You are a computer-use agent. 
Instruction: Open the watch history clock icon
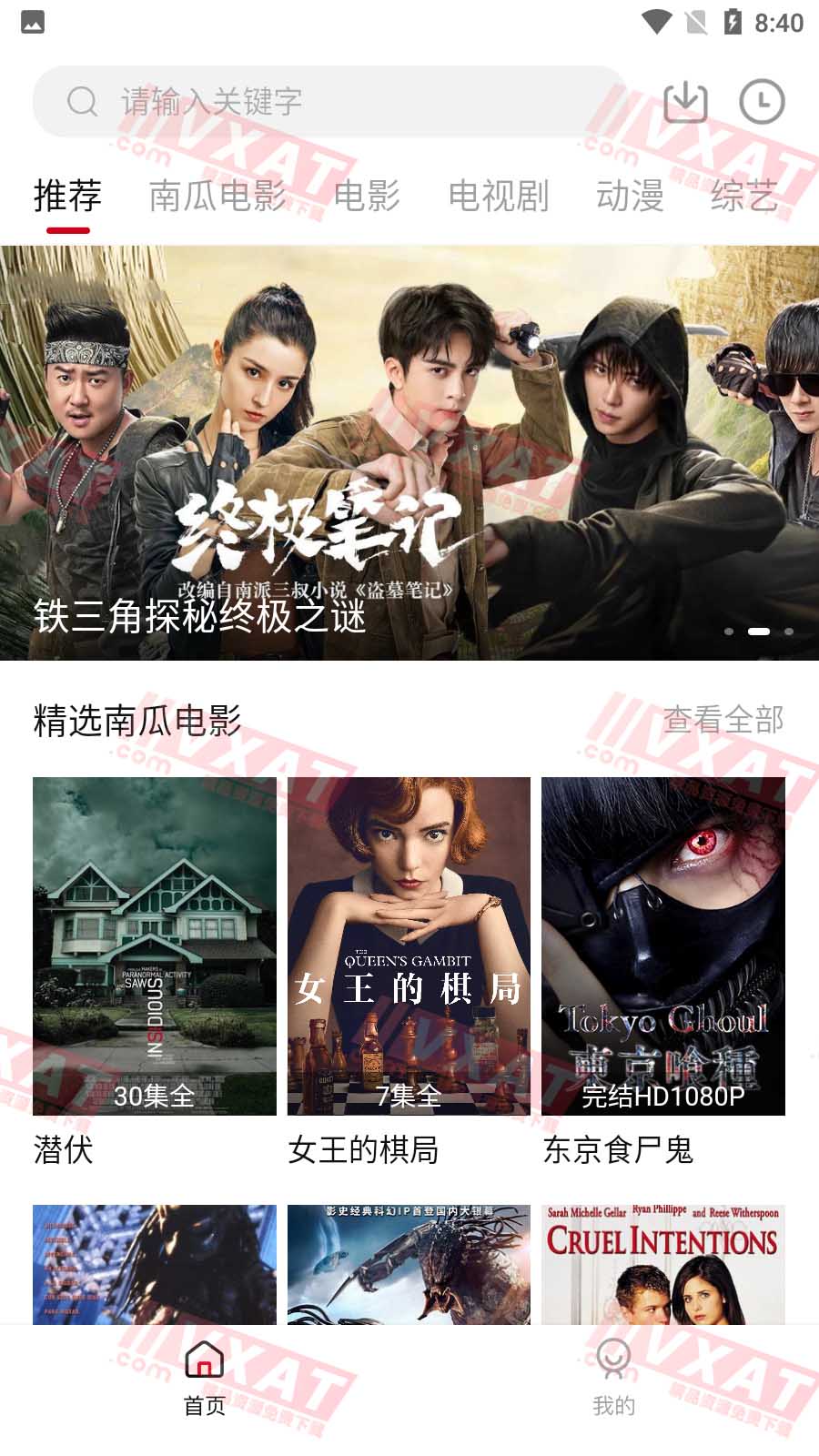click(762, 101)
